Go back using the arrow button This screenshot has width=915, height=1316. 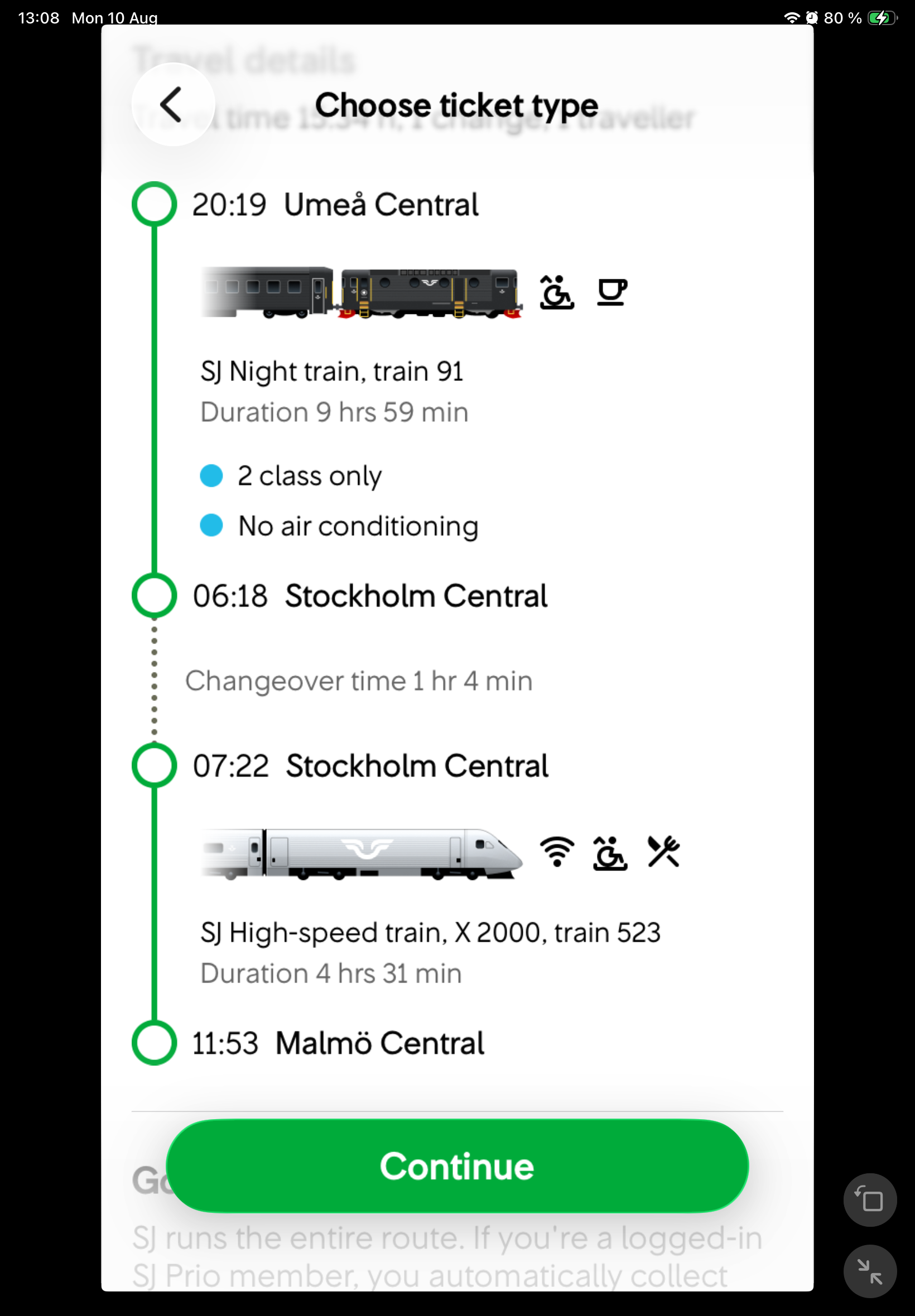173,104
